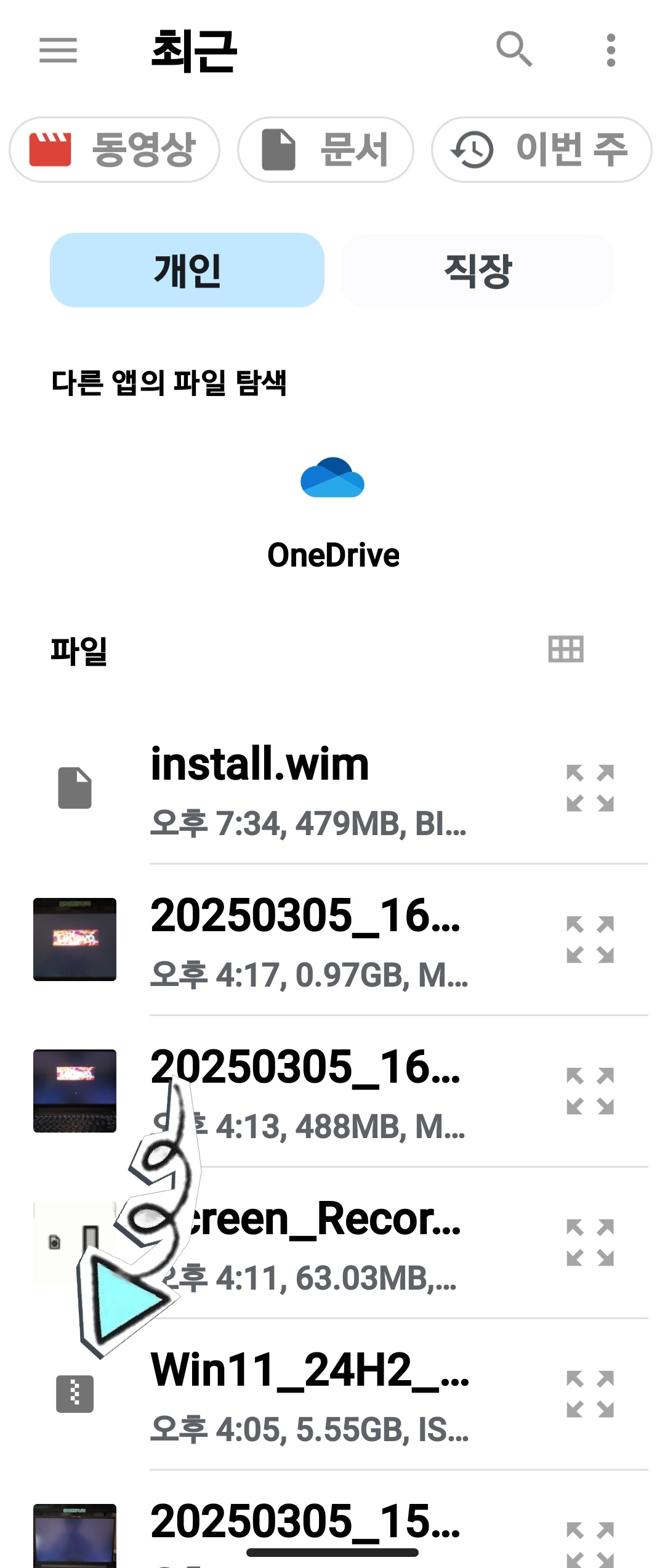
Task: Open the 0.97GB video from 오후 4:17
Action: (x=308, y=940)
